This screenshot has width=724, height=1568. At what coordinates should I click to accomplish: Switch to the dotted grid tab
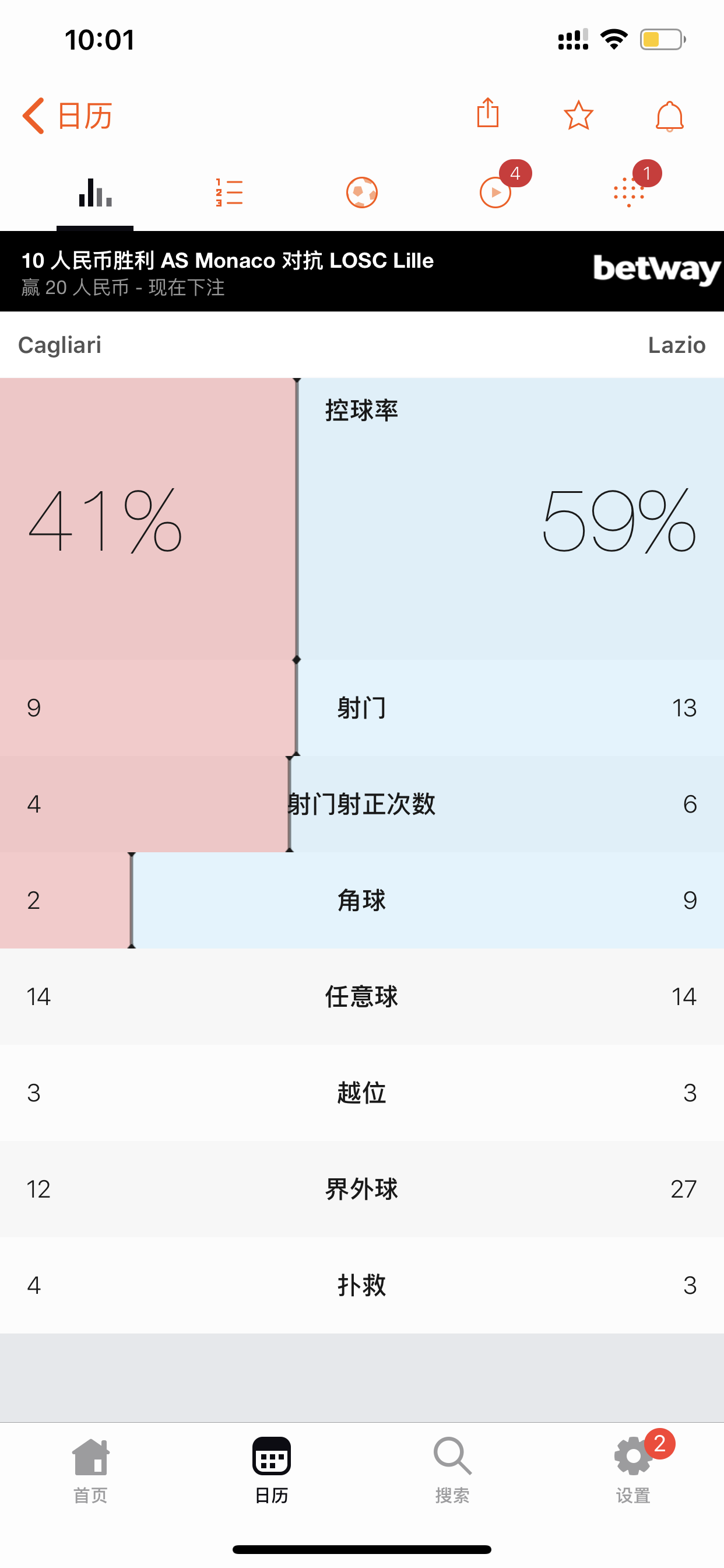(630, 193)
